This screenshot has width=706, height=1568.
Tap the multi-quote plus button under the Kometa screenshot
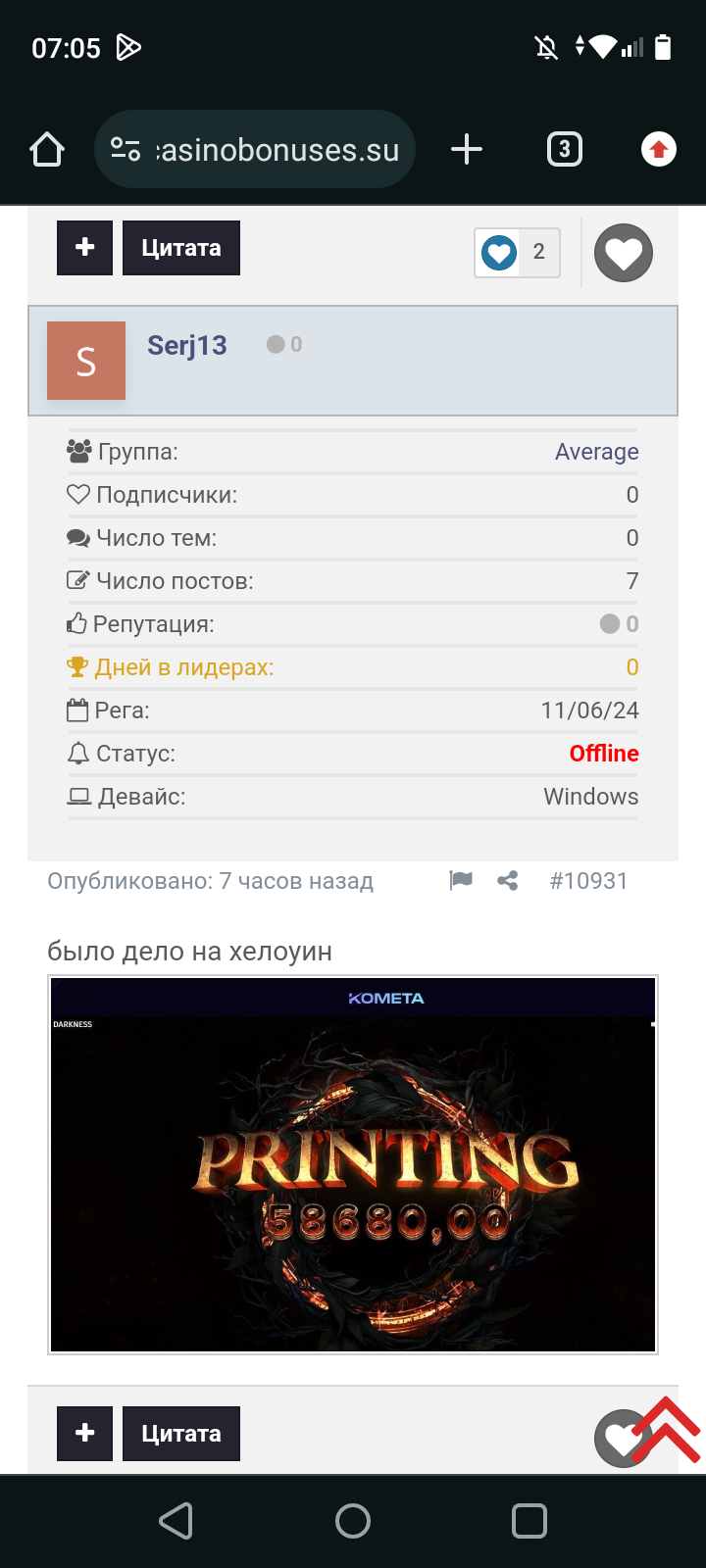pyautogui.click(x=85, y=1433)
